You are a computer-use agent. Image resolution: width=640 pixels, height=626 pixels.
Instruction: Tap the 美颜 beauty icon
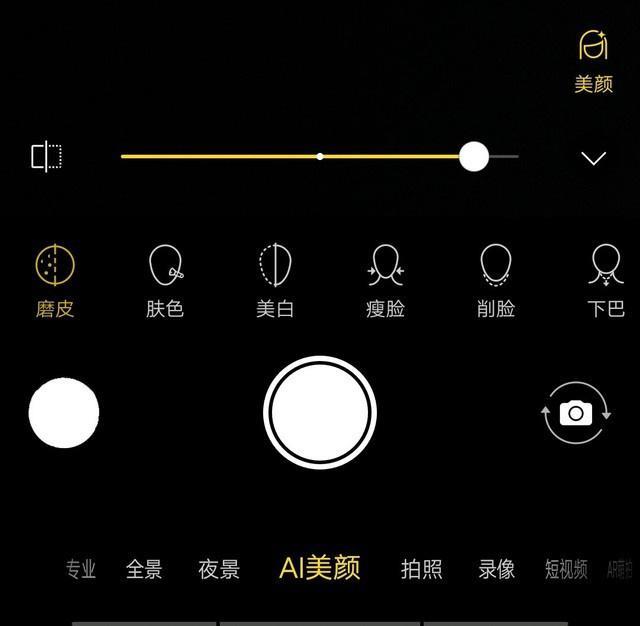(x=593, y=60)
